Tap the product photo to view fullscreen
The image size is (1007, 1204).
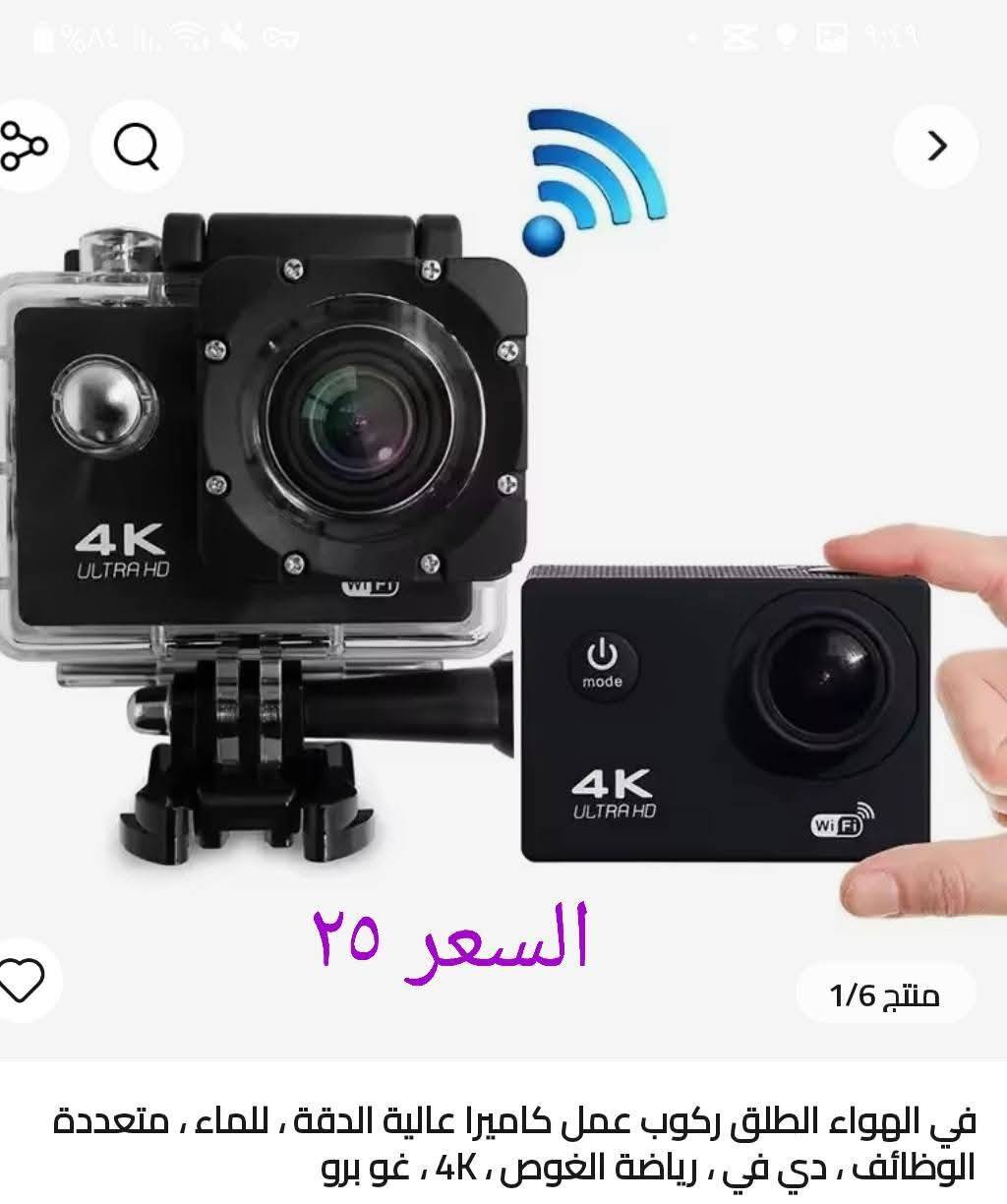coord(503,551)
